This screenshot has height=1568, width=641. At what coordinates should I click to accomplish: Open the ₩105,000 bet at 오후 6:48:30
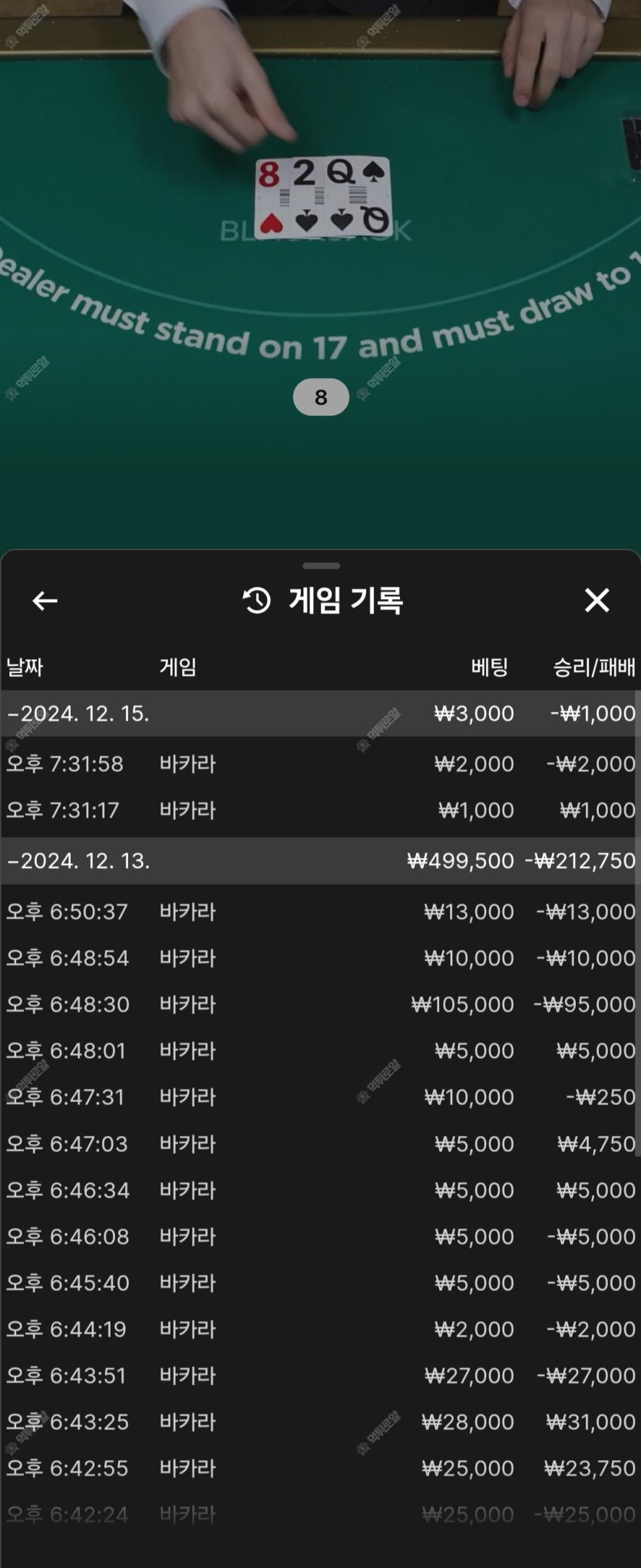click(320, 1004)
